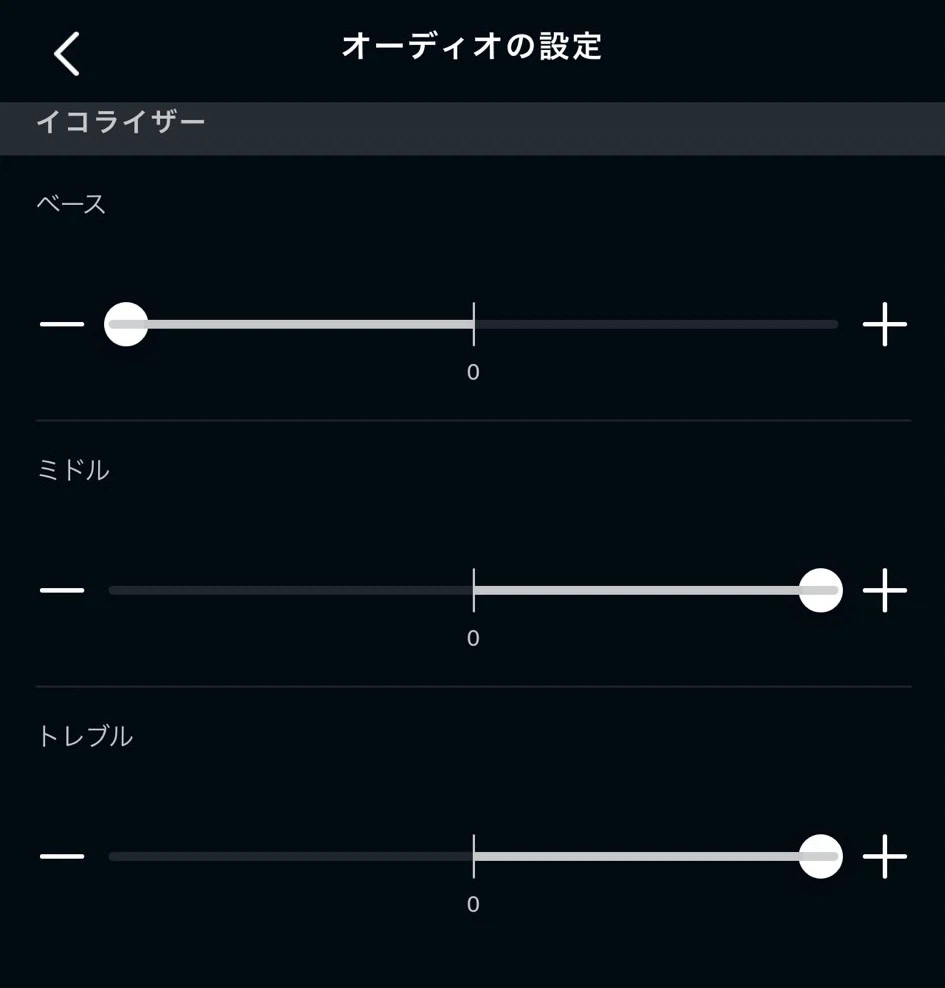Viewport: 945px width, 988px height.
Task: Tap the トレブル slider track at 0
Action: coord(474,857)
